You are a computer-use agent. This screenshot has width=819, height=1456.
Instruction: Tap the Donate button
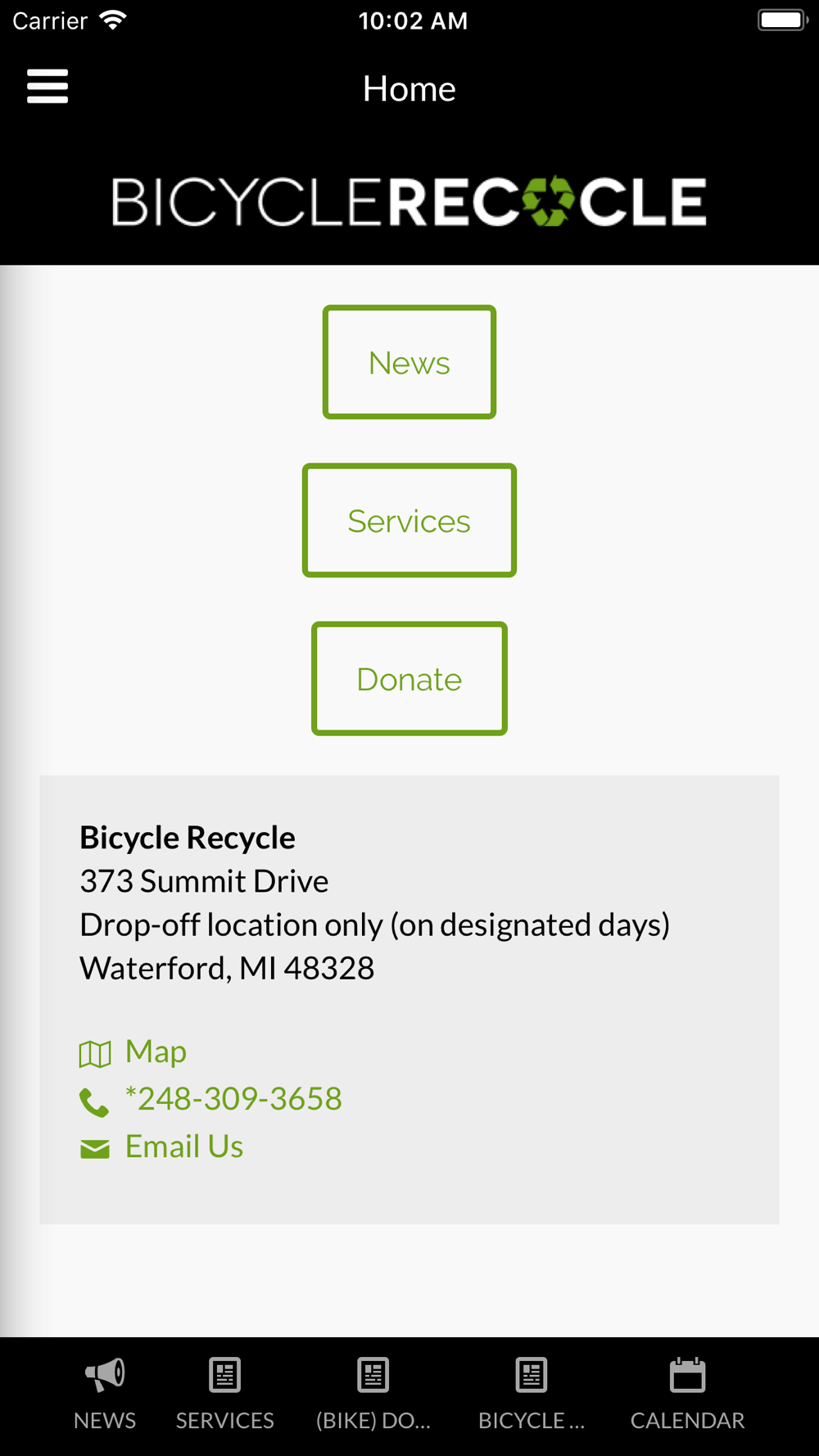[409, 678]
